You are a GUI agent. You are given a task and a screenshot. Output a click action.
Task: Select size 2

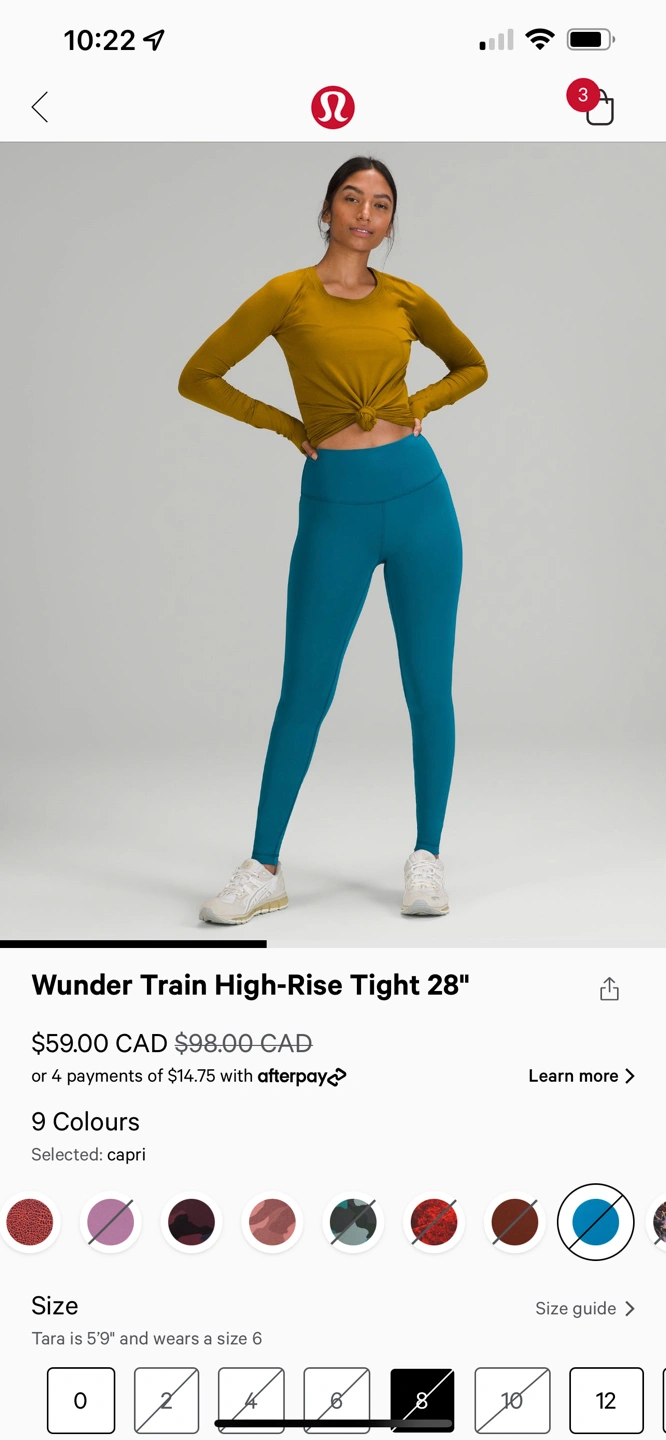pos(166,1401)
